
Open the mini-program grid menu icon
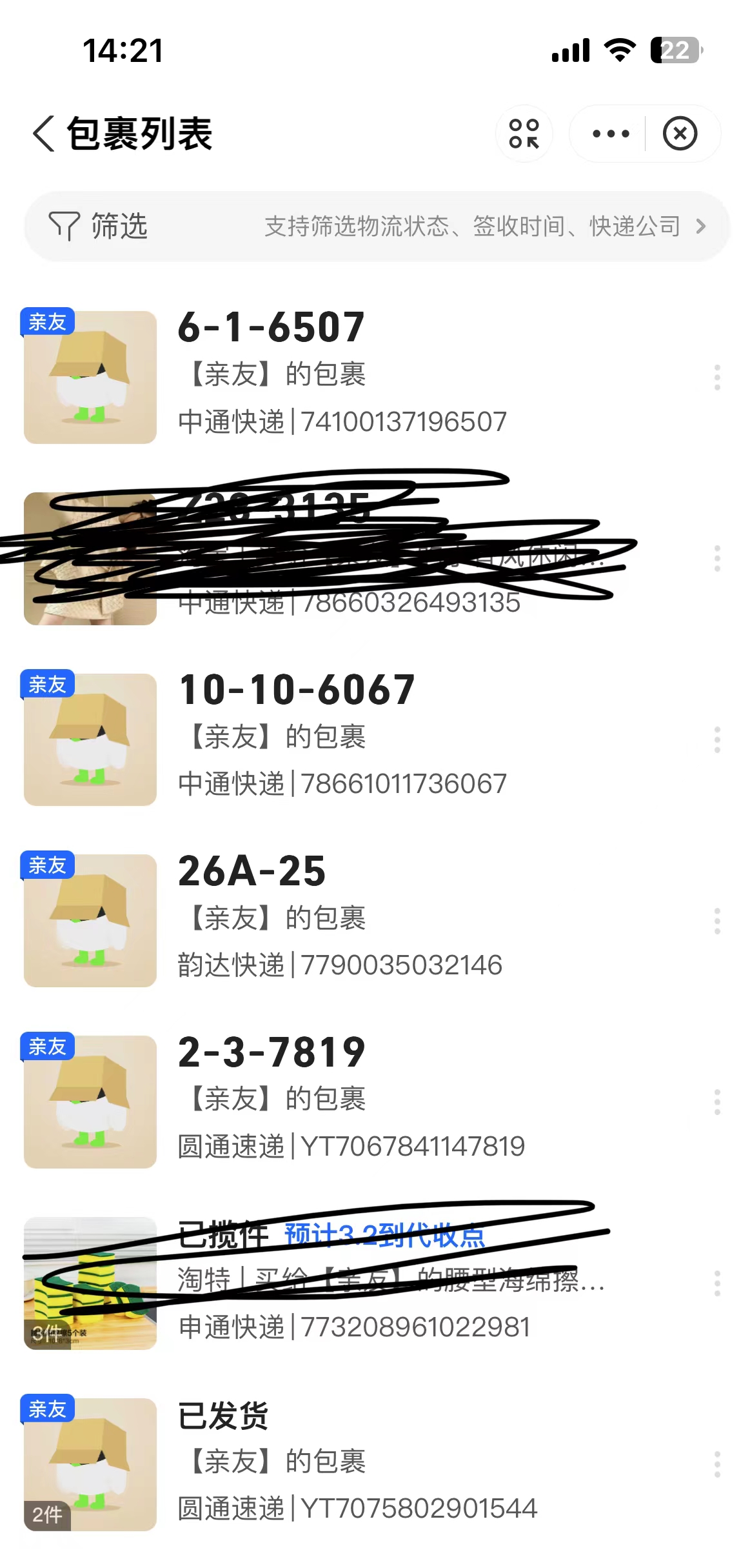tap(524, 134)
